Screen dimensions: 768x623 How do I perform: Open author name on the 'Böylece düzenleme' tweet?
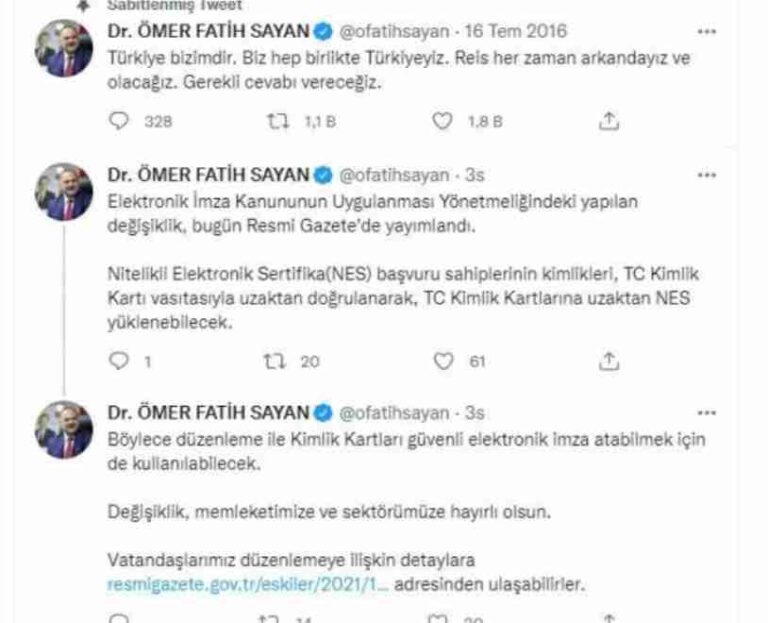pos(207,411)
